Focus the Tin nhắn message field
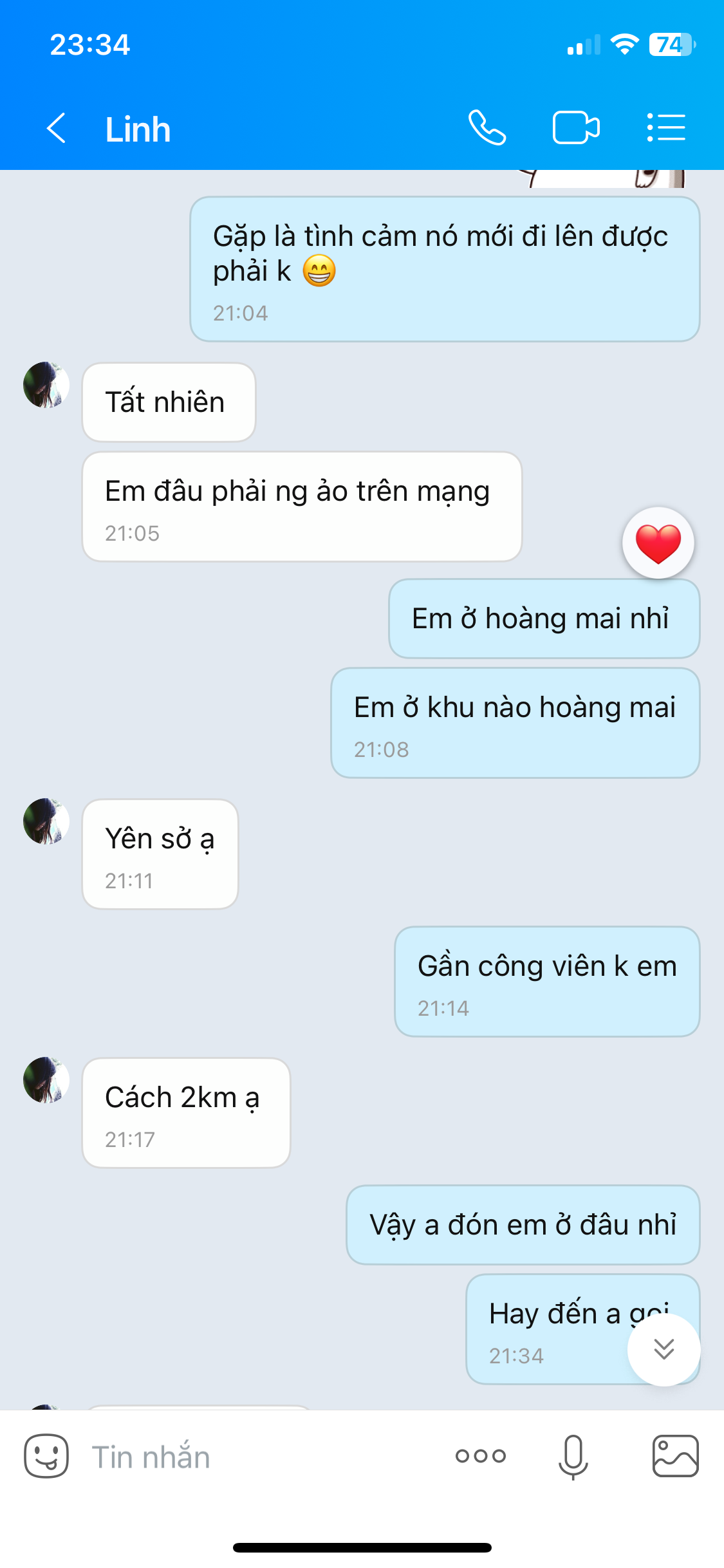Viewport: 724px width, 1568px height. tap(257, 1457)
